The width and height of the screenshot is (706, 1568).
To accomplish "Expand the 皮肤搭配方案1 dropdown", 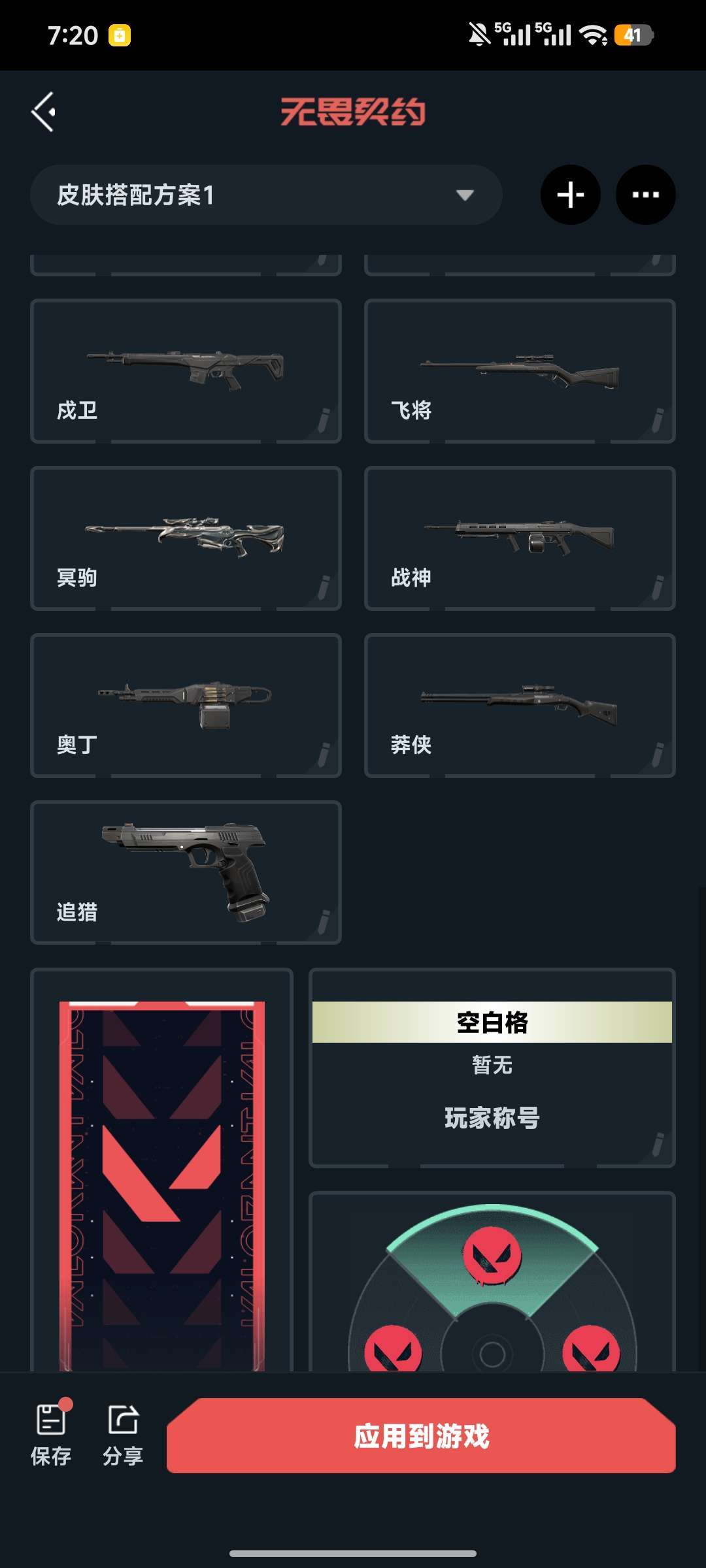I will click(x=266, y=195).
